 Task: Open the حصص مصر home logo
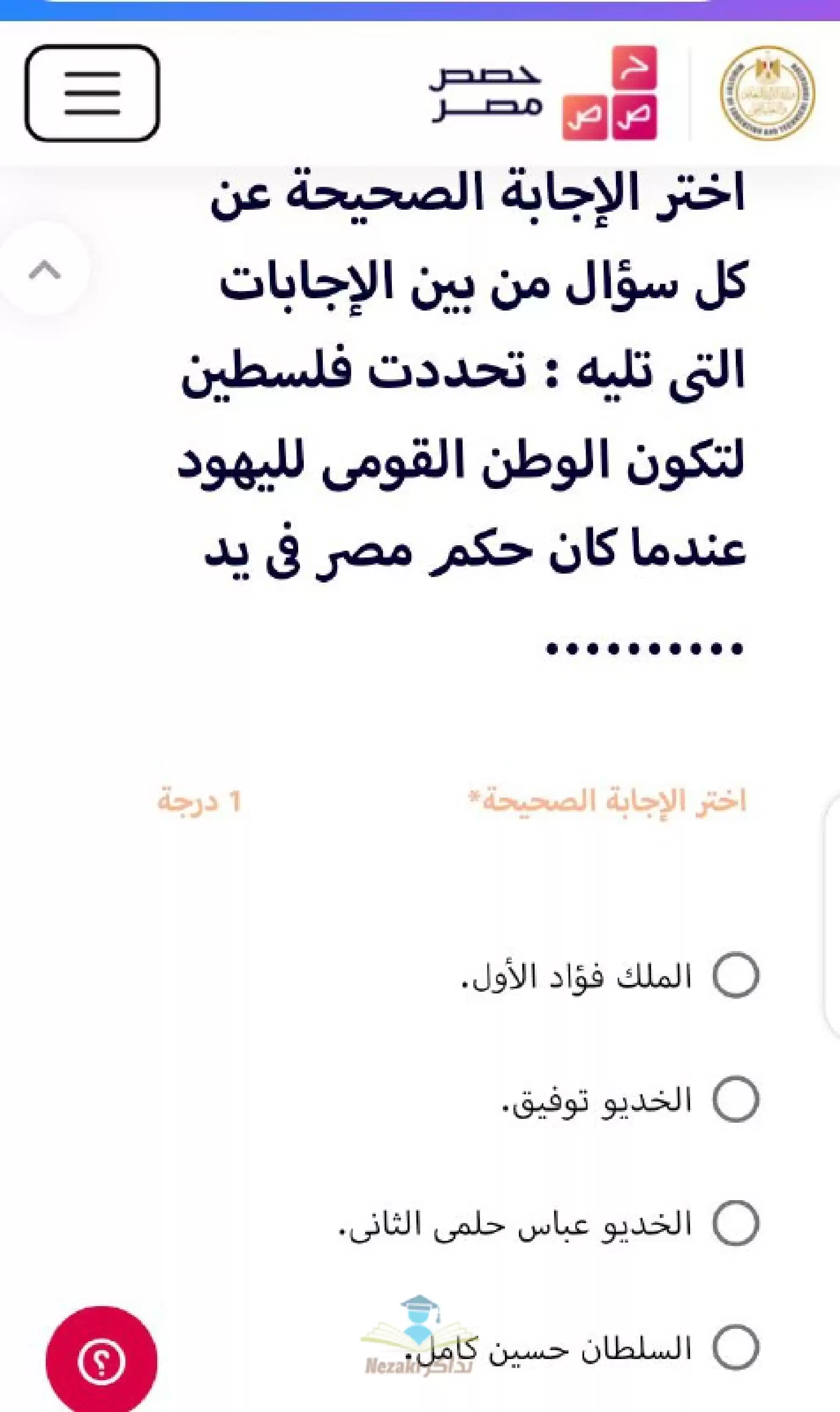(542, 93)
